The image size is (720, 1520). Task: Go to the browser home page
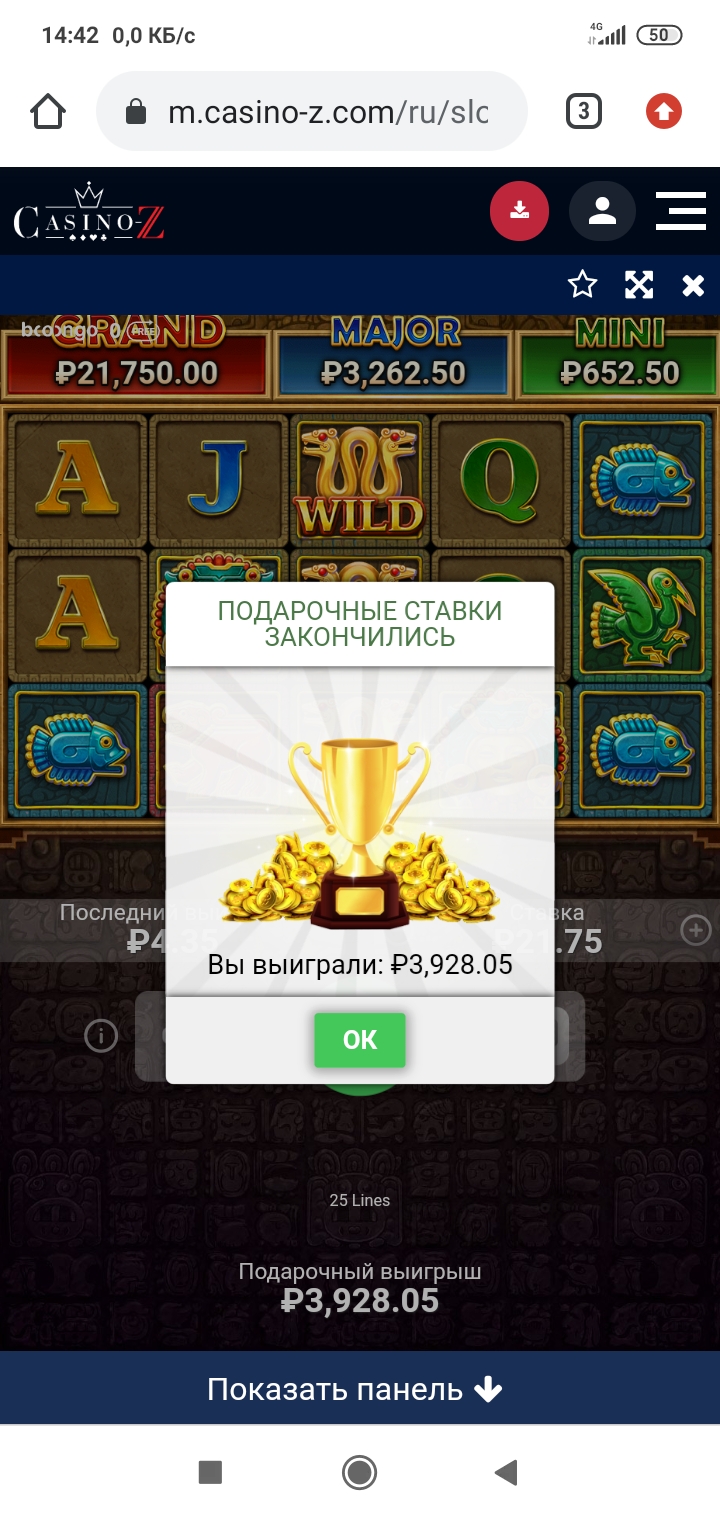[49, 112]
